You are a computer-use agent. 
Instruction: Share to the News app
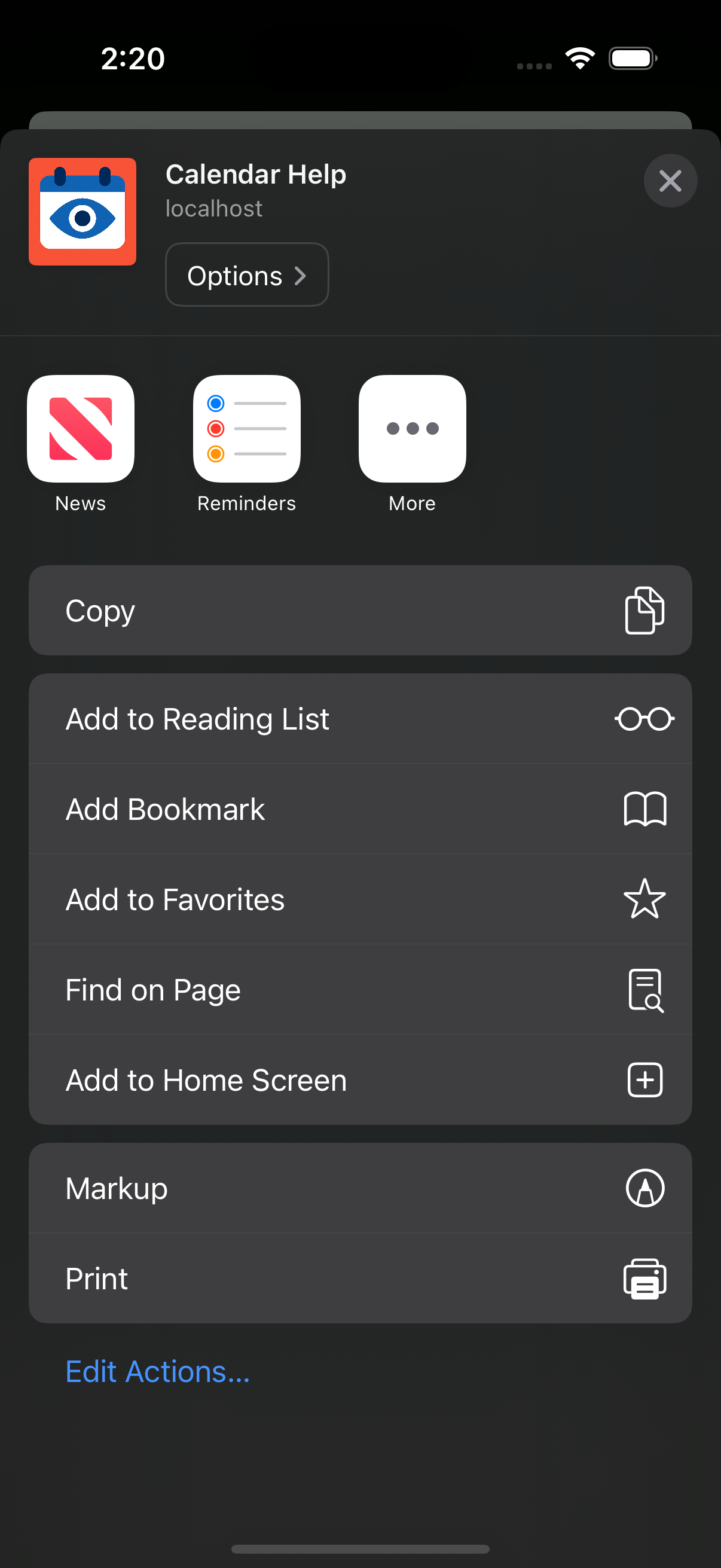point(81,429)
